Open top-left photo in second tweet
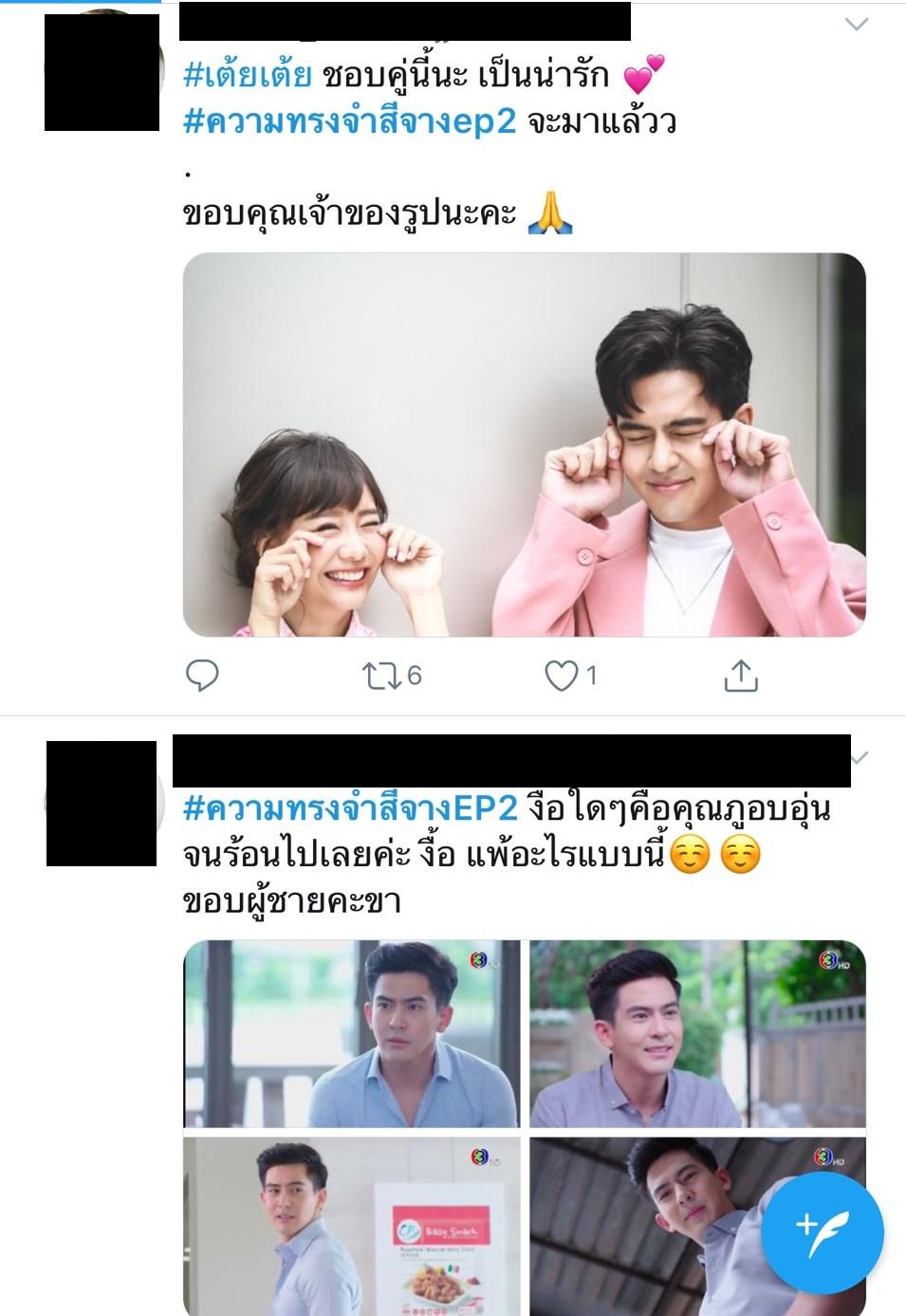Image resolution: width=906 pixels, height=1316 pixels. click(x=352, y=1033)
